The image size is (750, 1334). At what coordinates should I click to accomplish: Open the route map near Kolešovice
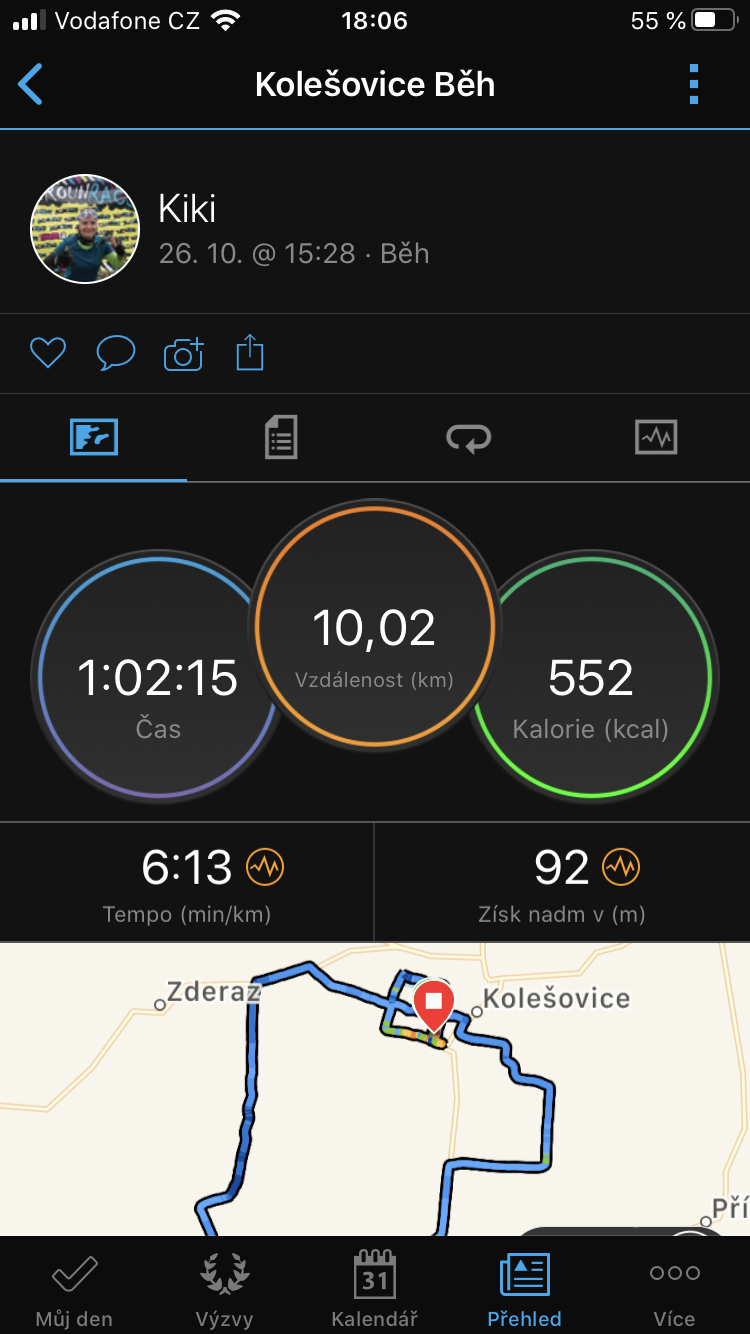click(x=375, y=1089)
